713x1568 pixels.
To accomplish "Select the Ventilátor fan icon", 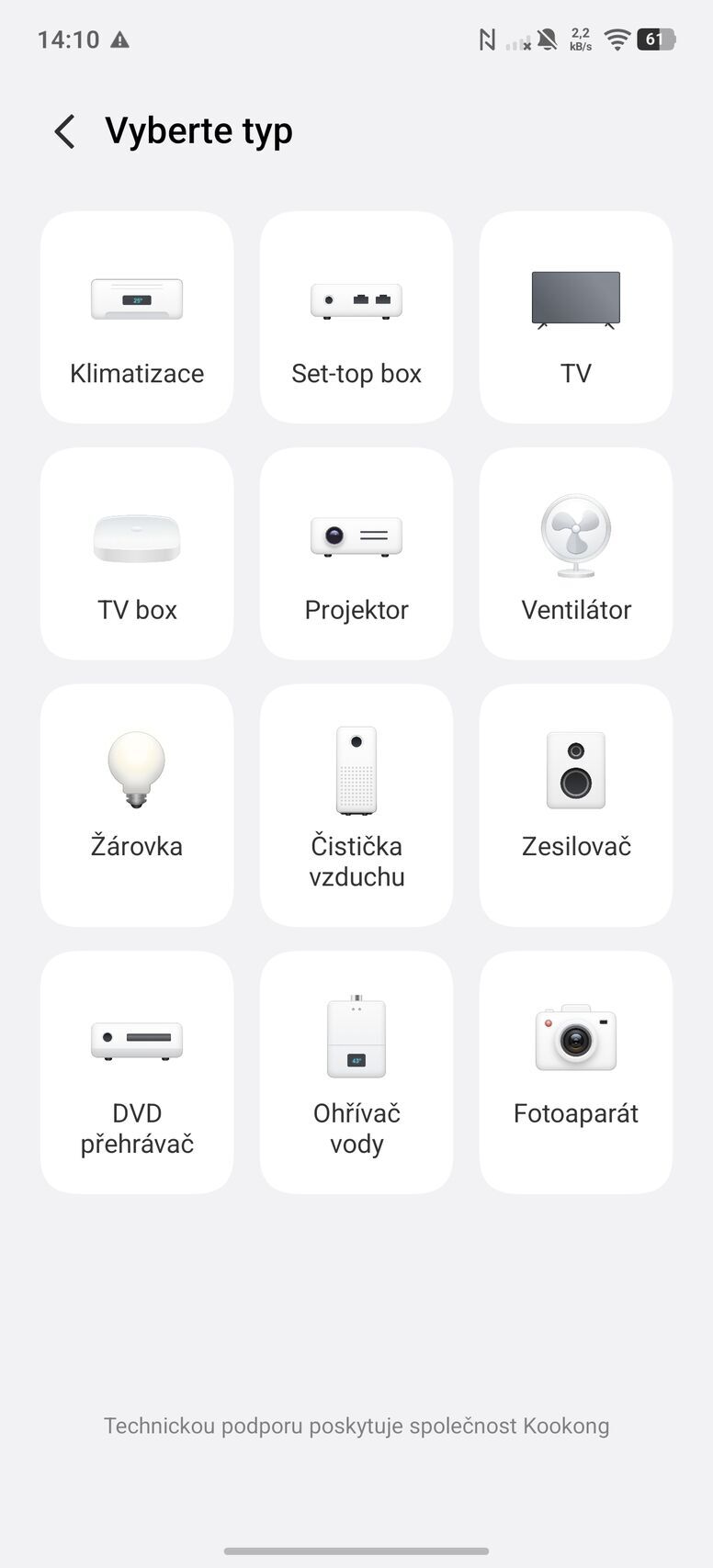I will tap(575, 553).
